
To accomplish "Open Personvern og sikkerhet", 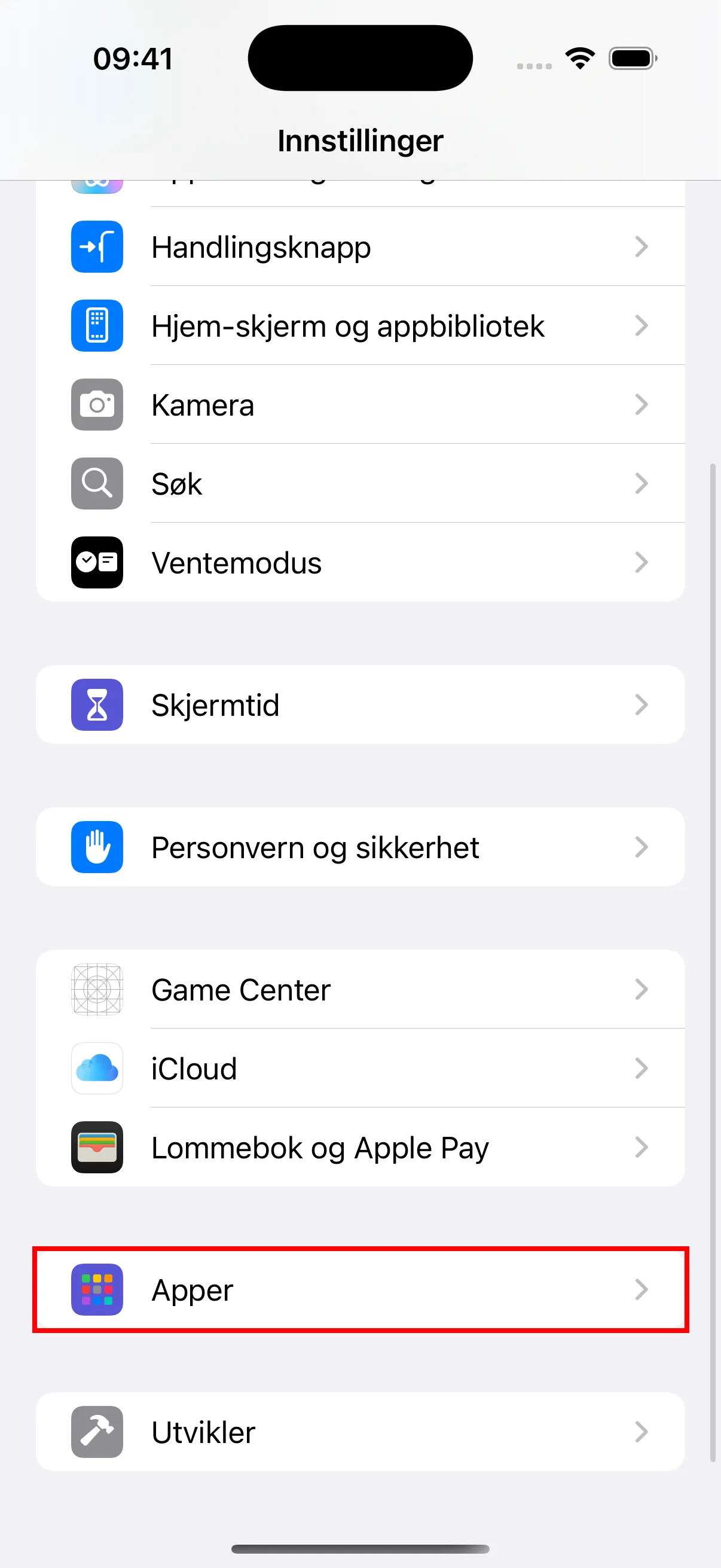I will click(x=360, y=847).
